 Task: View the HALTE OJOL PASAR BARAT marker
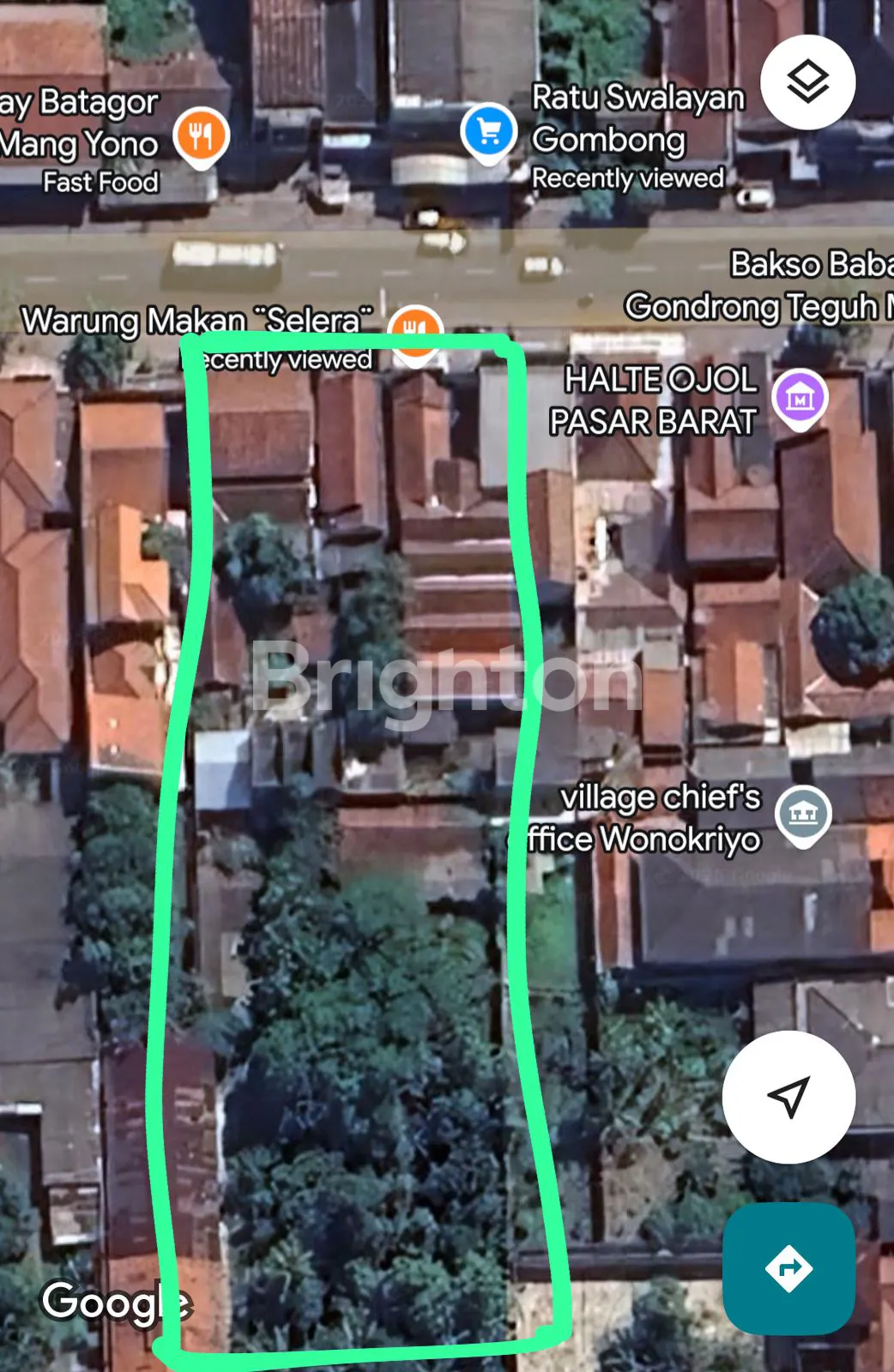(x=800, y=399)
